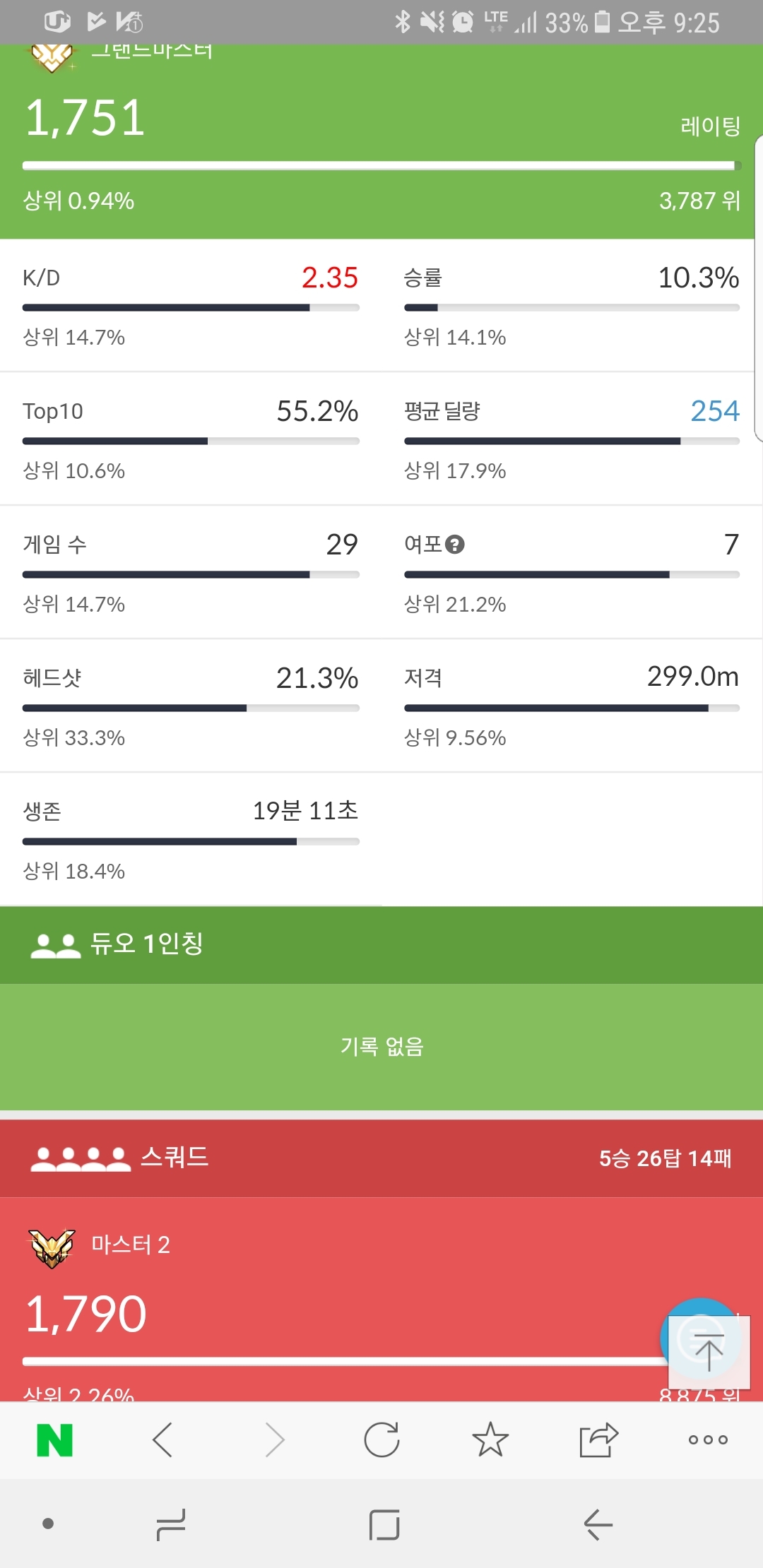Open the browser's three-dot menu
763x1568 pixels.
point(708,1440)
